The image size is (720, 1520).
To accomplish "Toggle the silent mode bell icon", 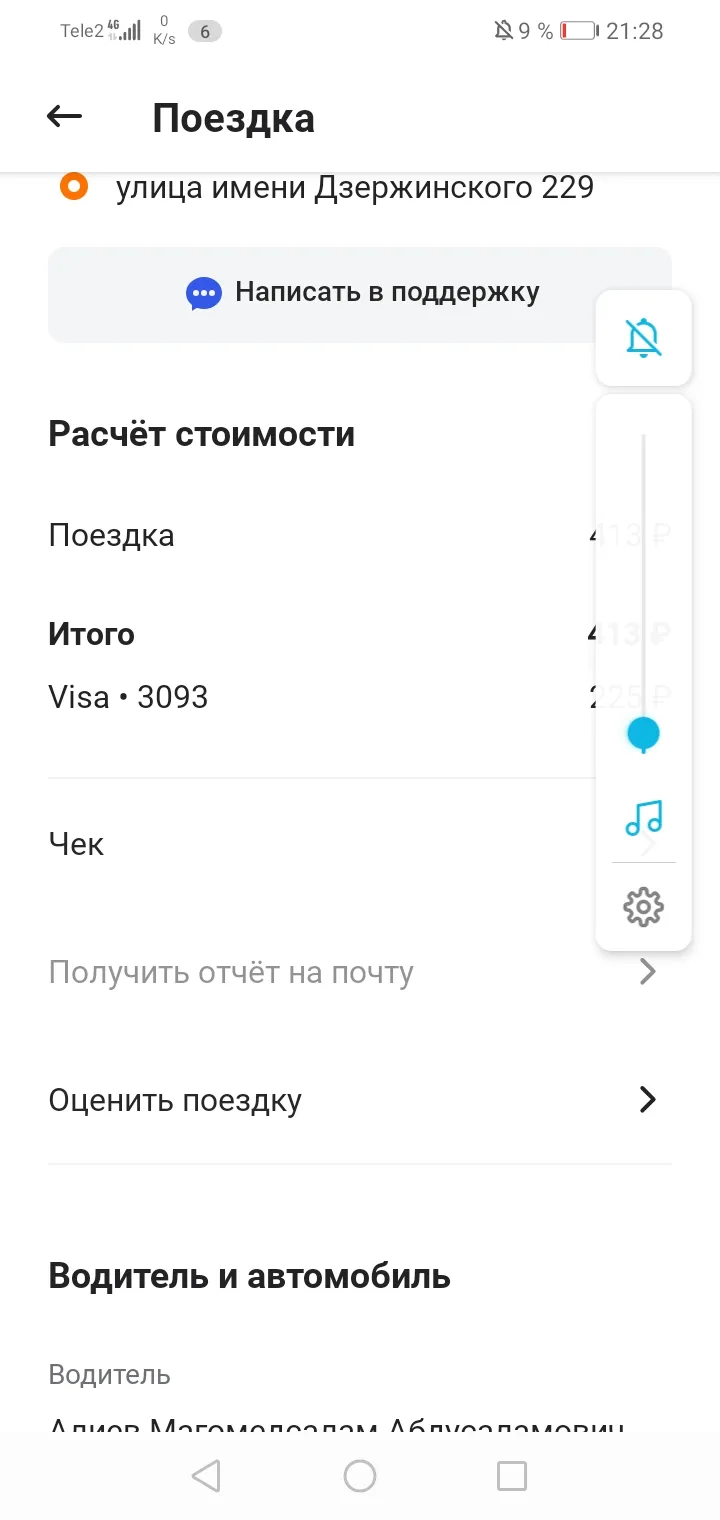I will click(644, 338).
